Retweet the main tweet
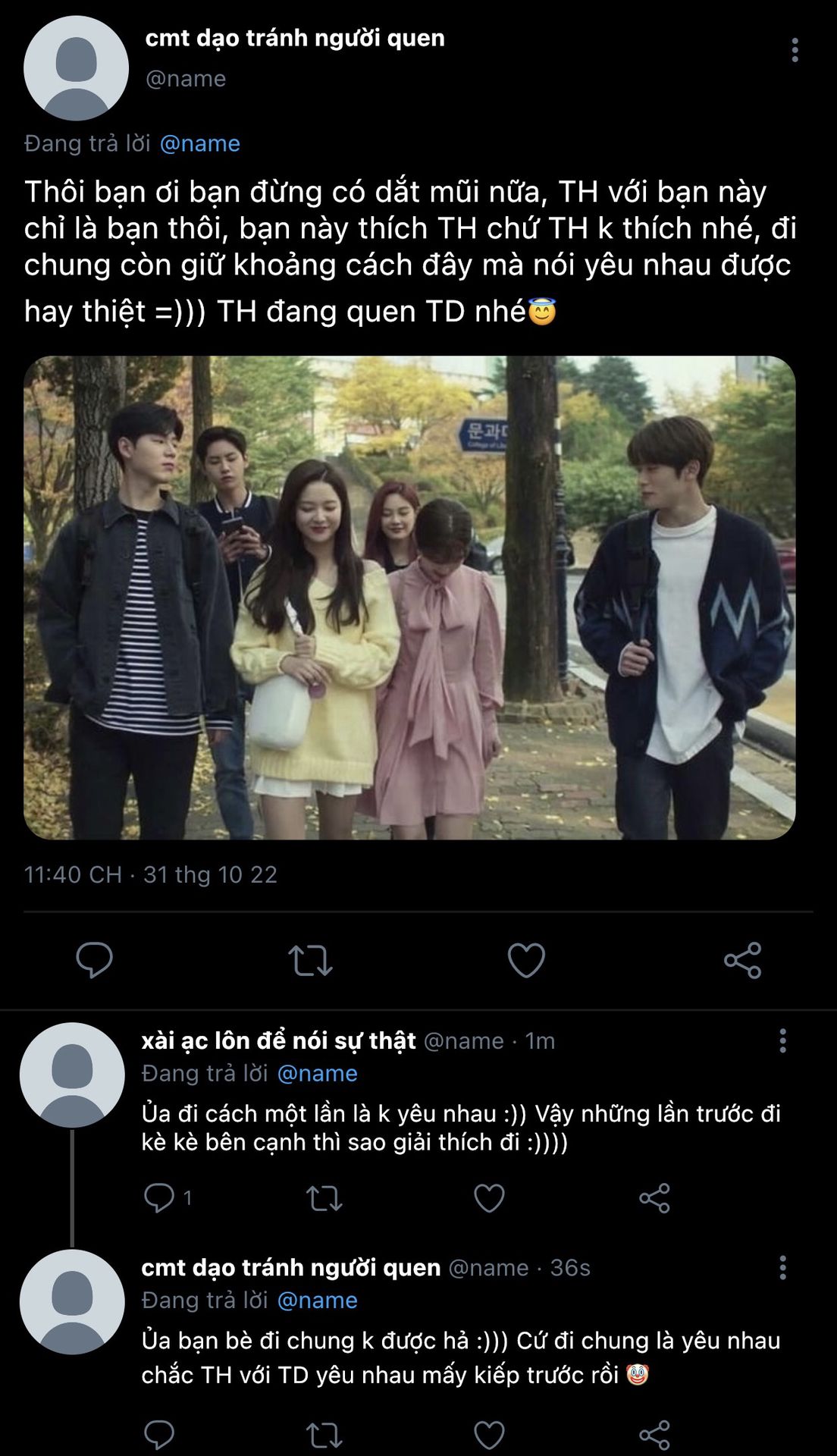 (310, 960)
